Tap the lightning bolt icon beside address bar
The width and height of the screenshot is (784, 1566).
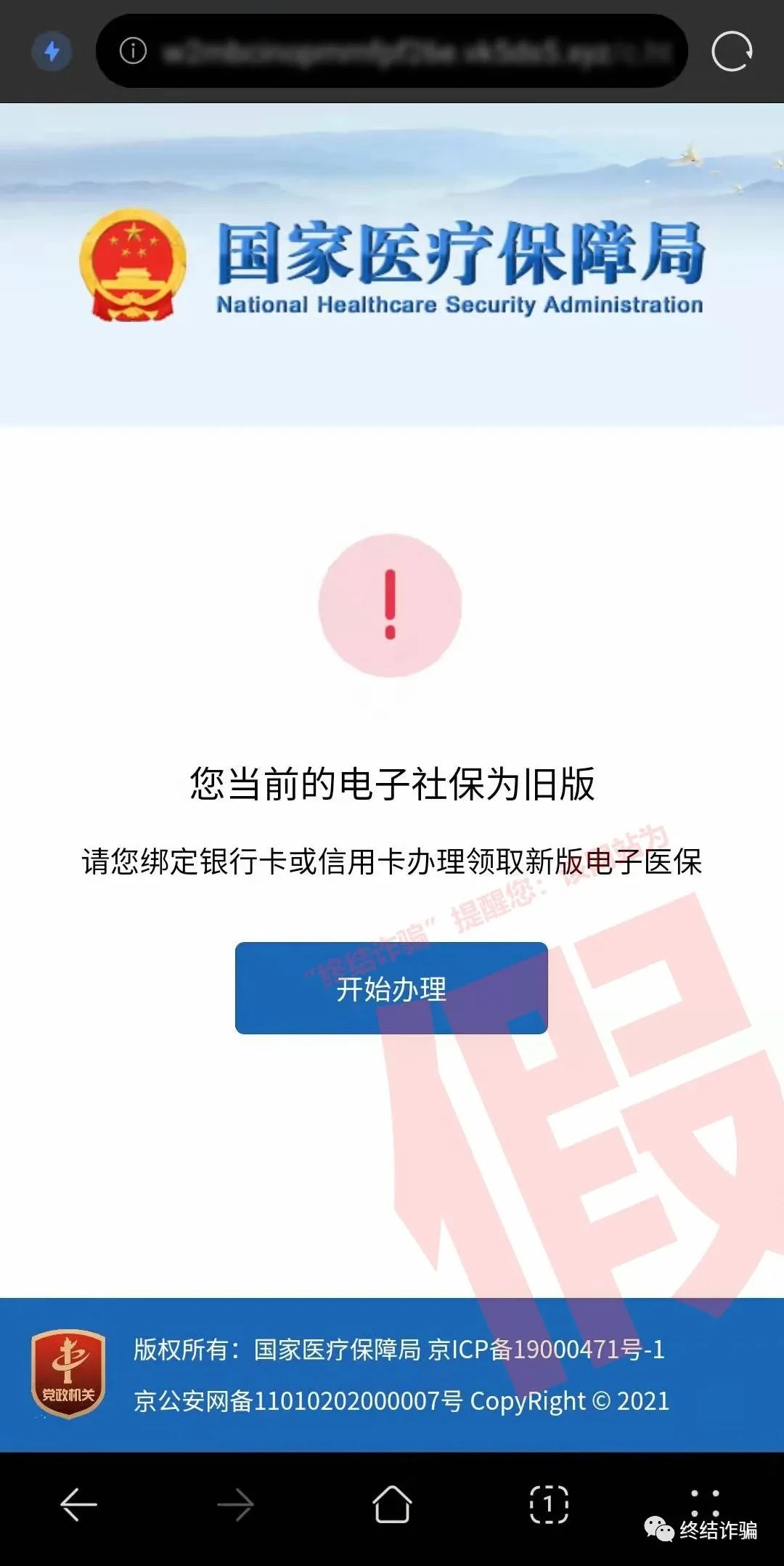[52, 52]
